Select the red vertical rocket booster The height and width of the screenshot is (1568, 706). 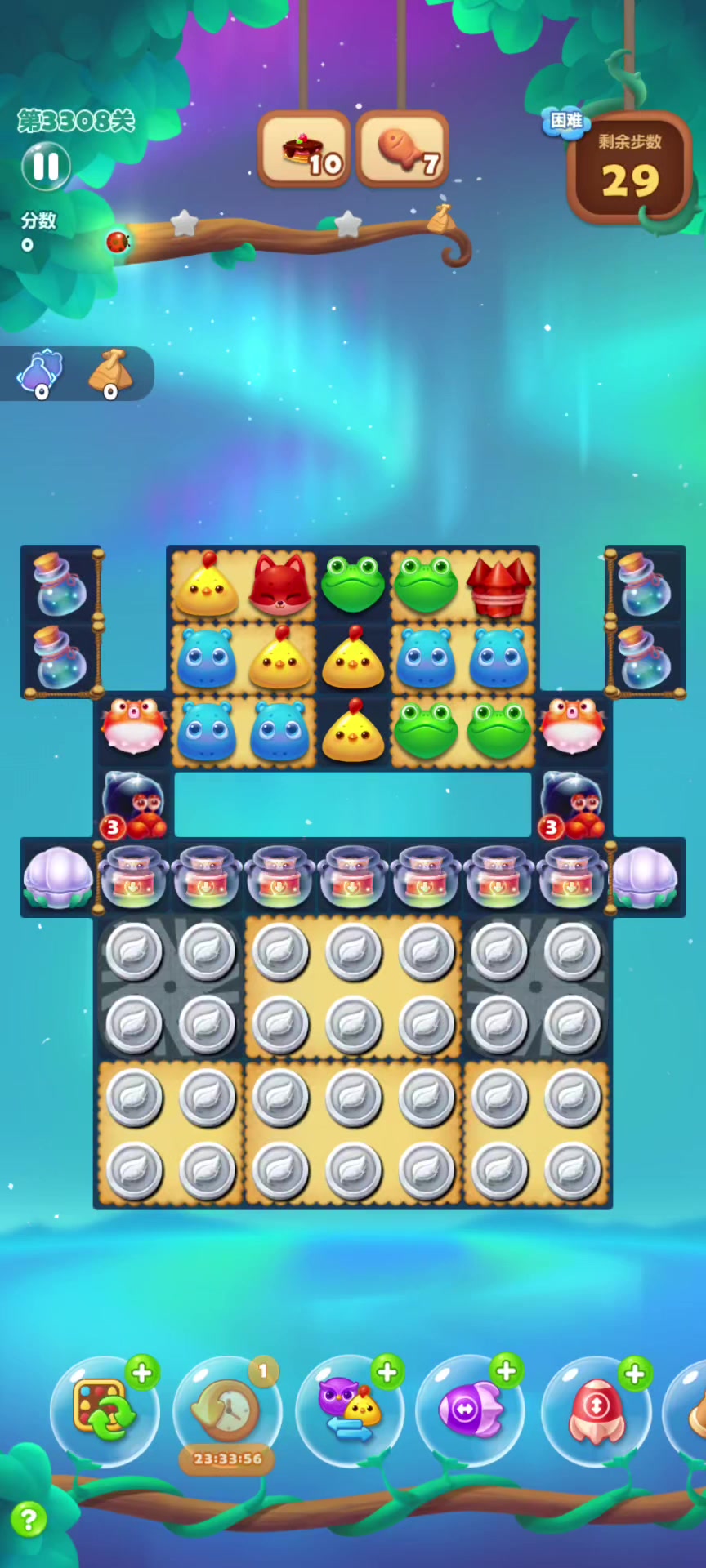tap(597, 1410)
